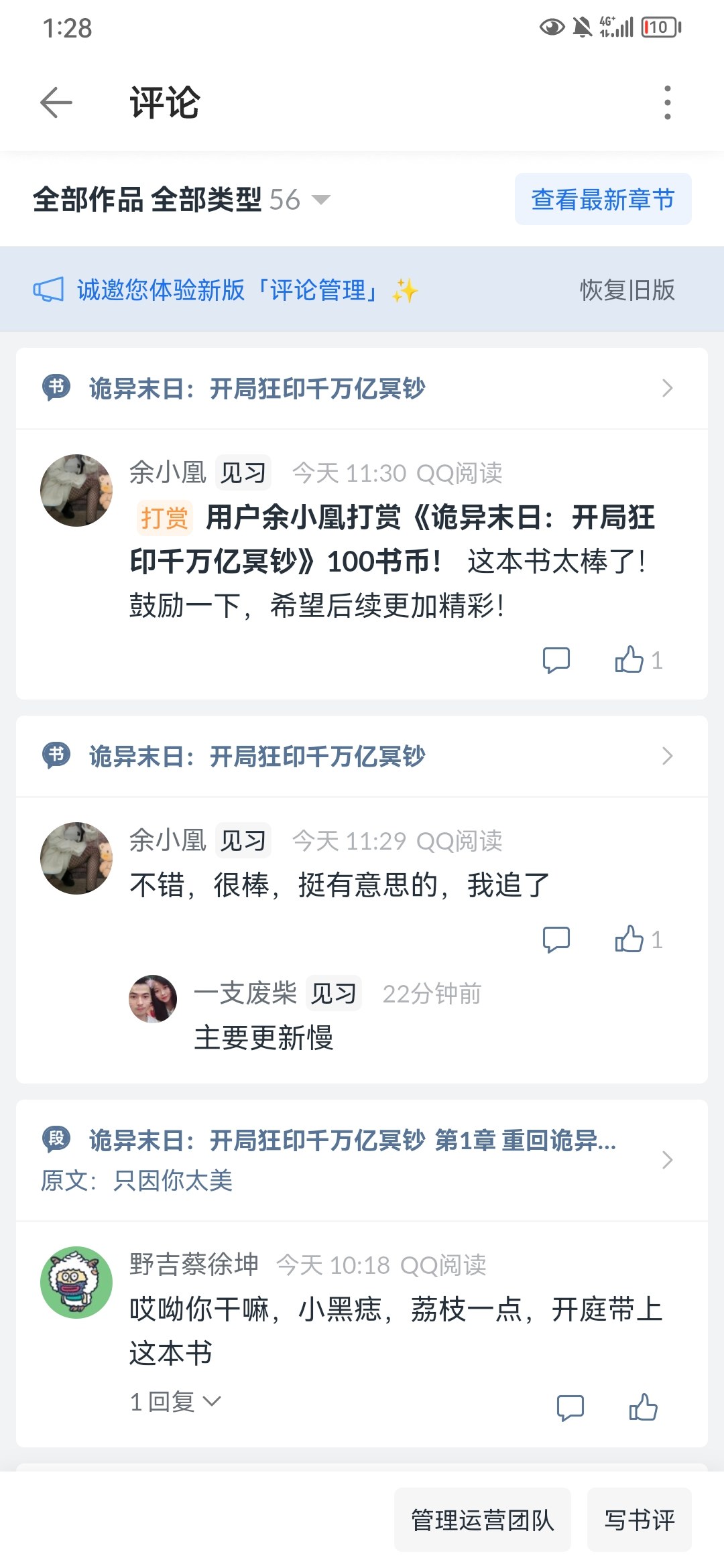Reply to the comment 不错，很棒，挺有意思的
Image resolution: width=724 pixels, height=1568 pixels.
(556, 939)
